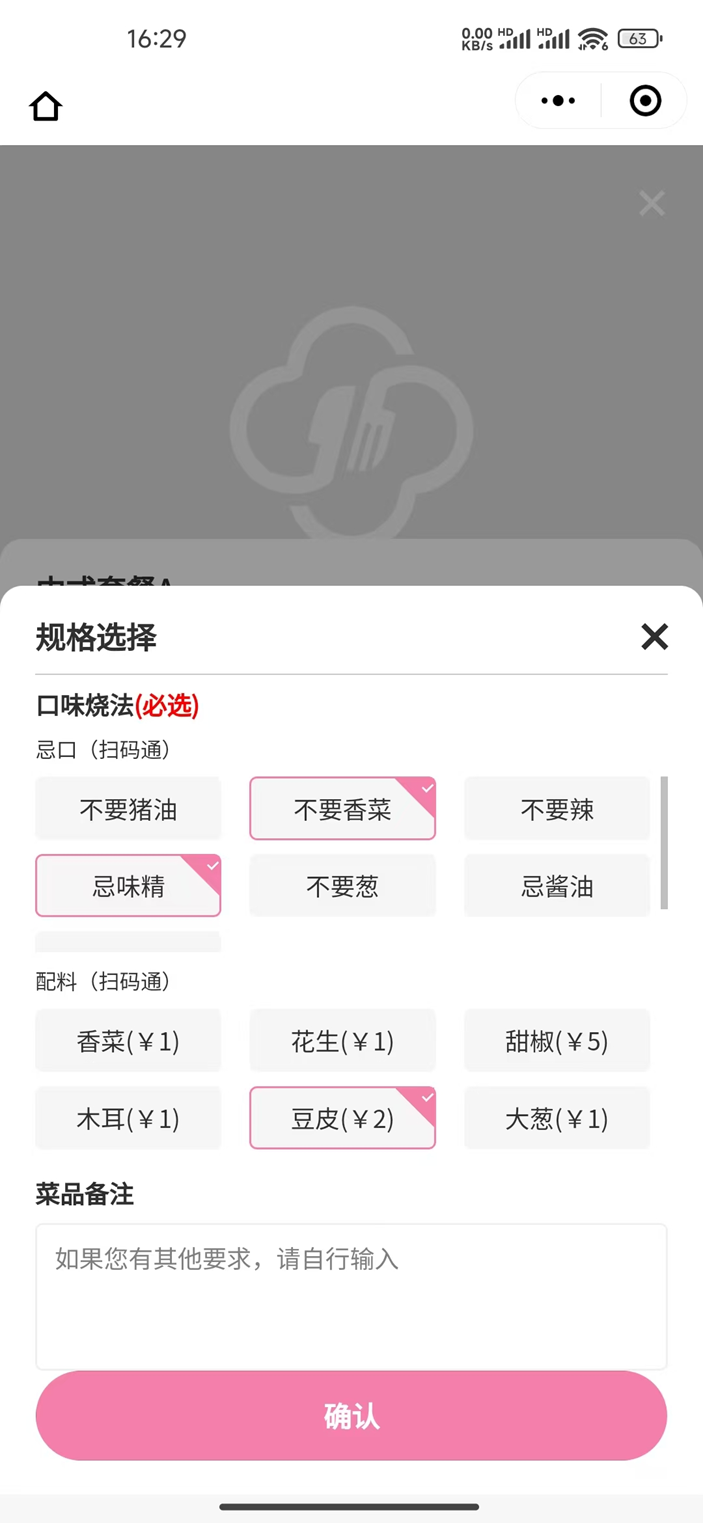This screenshot has height=1523, width=703.
Task: Add 木耳(¥1) topping
Action: point(128,1118)
